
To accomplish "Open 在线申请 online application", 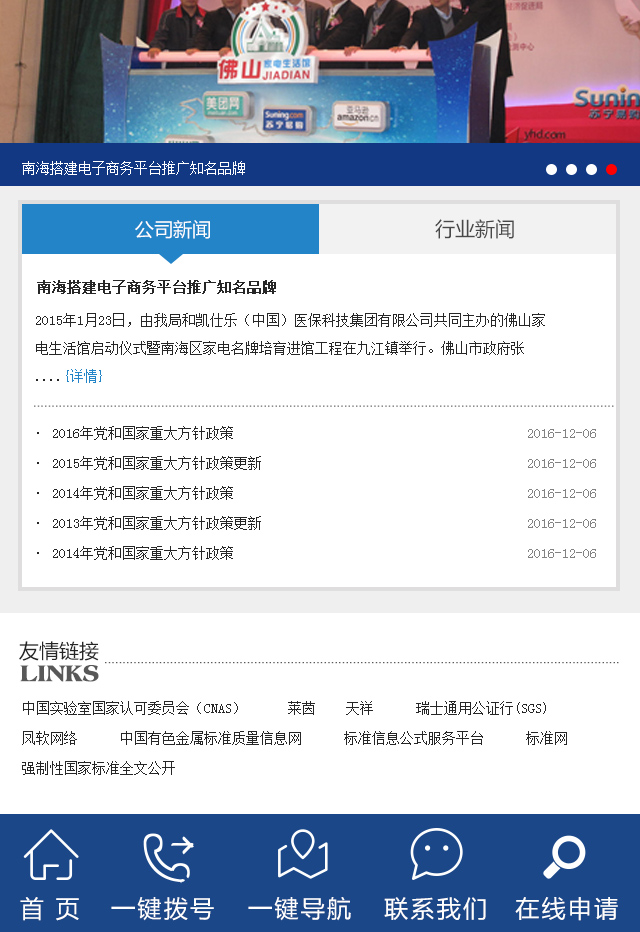I will pos(566,876).
